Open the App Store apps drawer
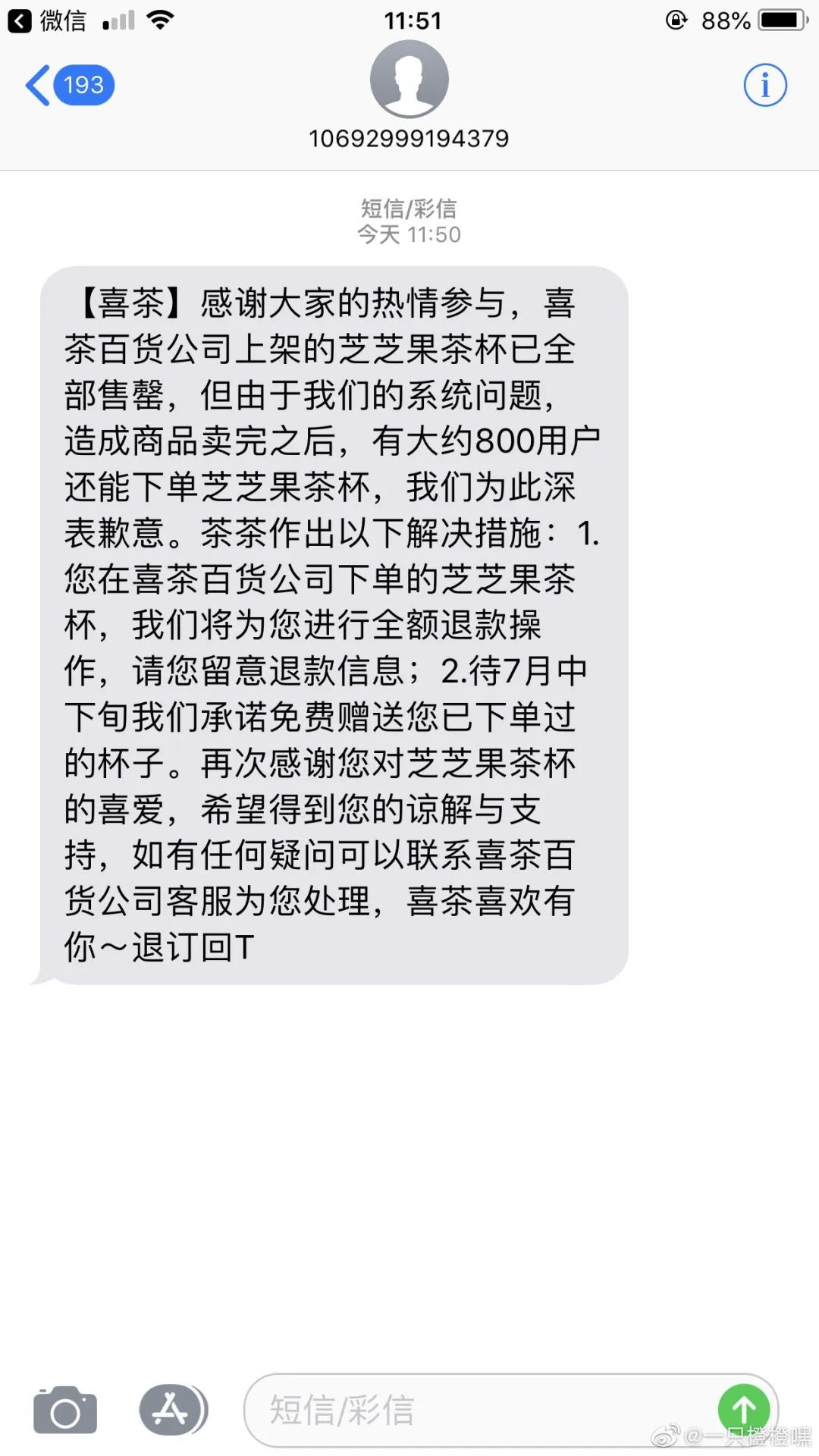The height and width of the screenshot is (1456, 819). 174,1410
